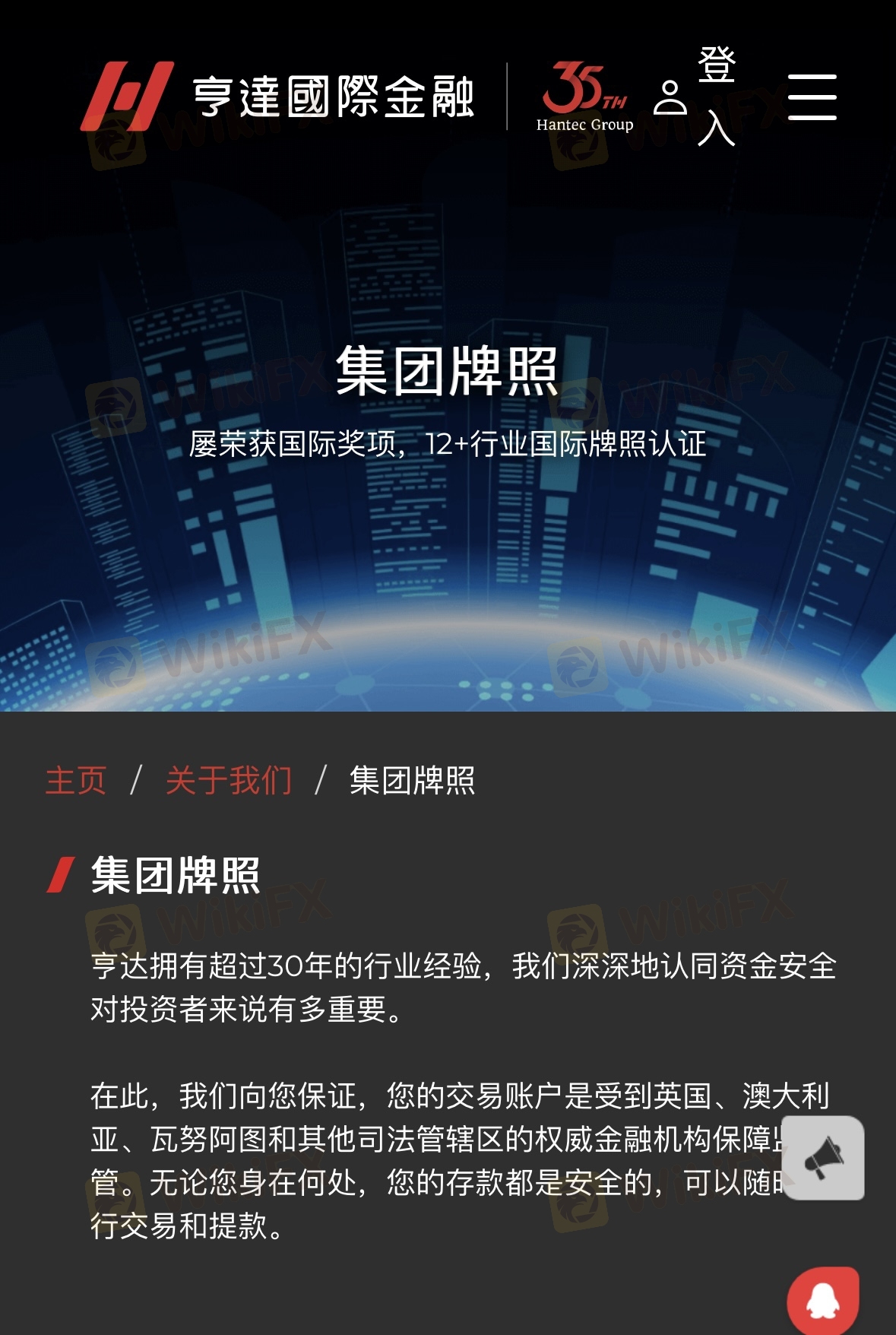Open the QQ chat support button
The image size is (896, 1335).
click(823, 1301)
